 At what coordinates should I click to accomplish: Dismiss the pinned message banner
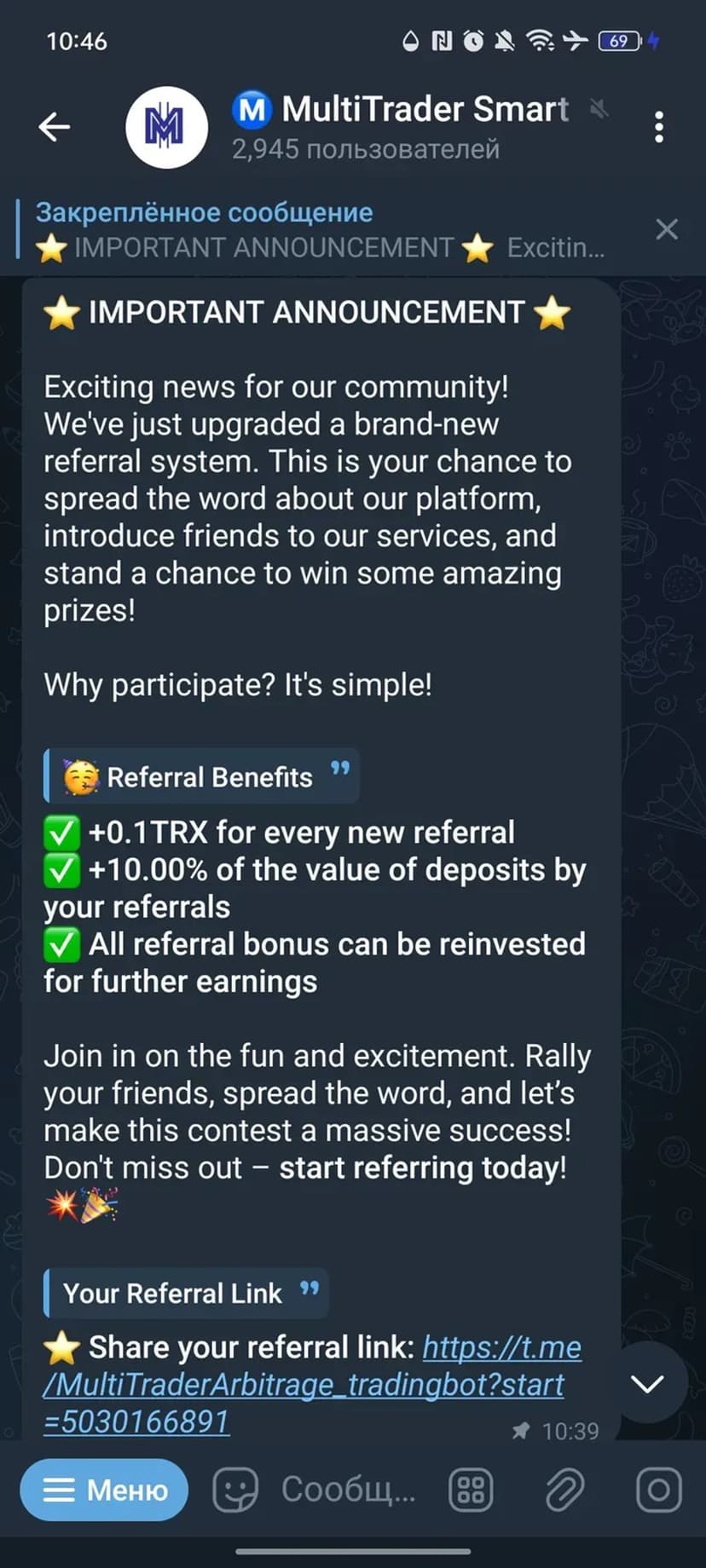[667, 229]
